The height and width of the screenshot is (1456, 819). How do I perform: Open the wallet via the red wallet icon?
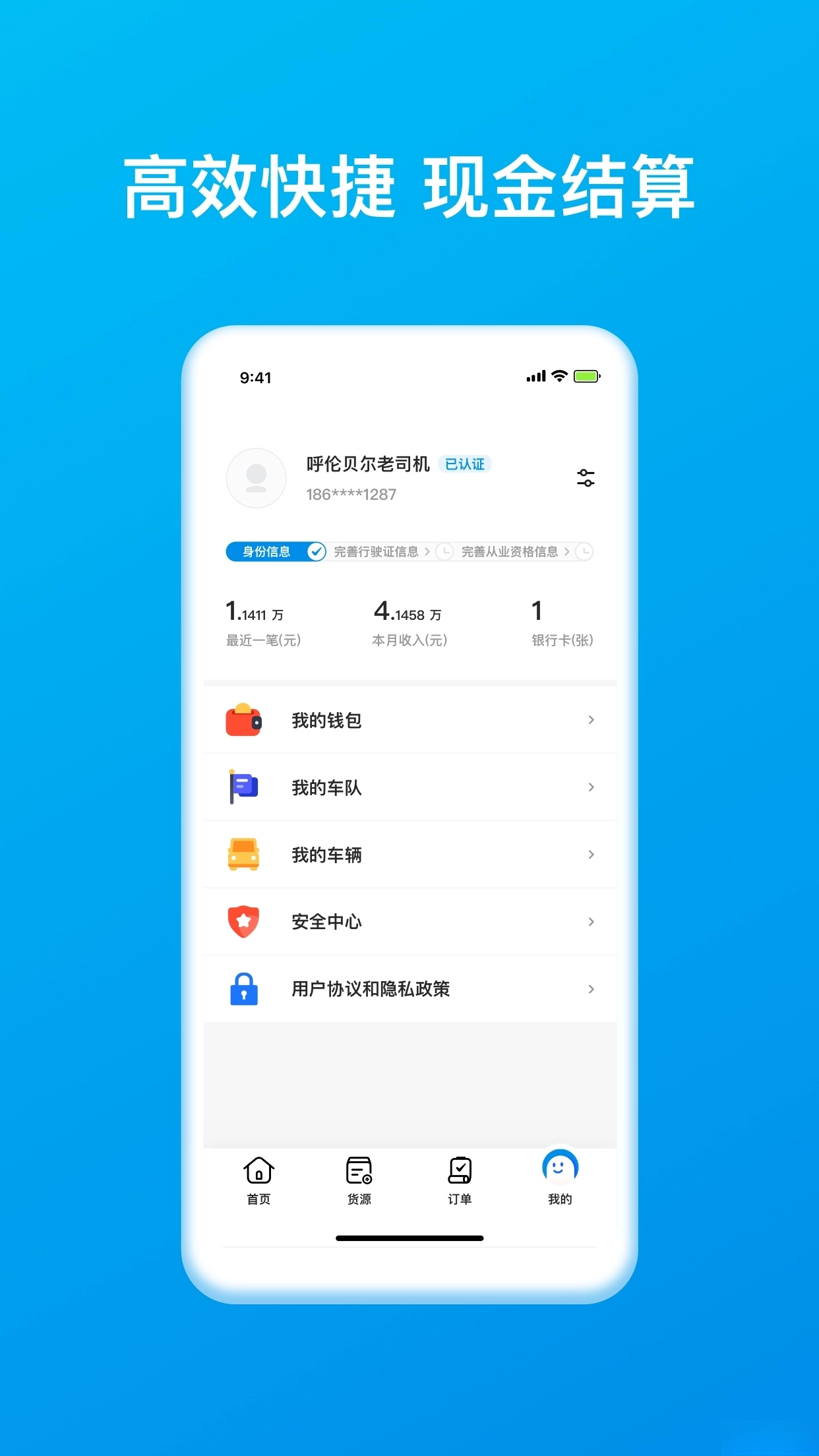click(245, 720)
